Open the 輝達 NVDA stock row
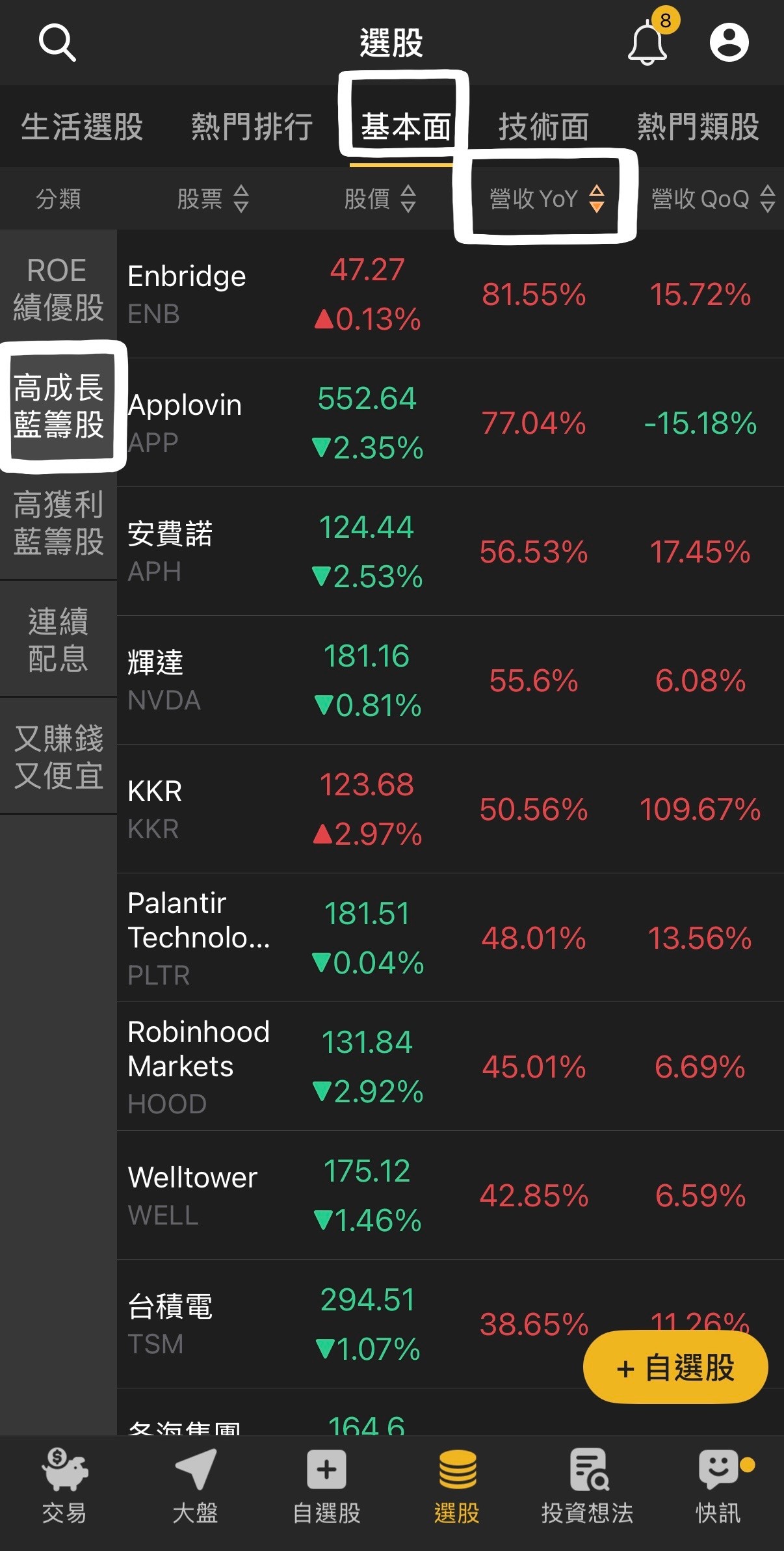Viewport: 784px width, 1551px height. click(449, 680)
